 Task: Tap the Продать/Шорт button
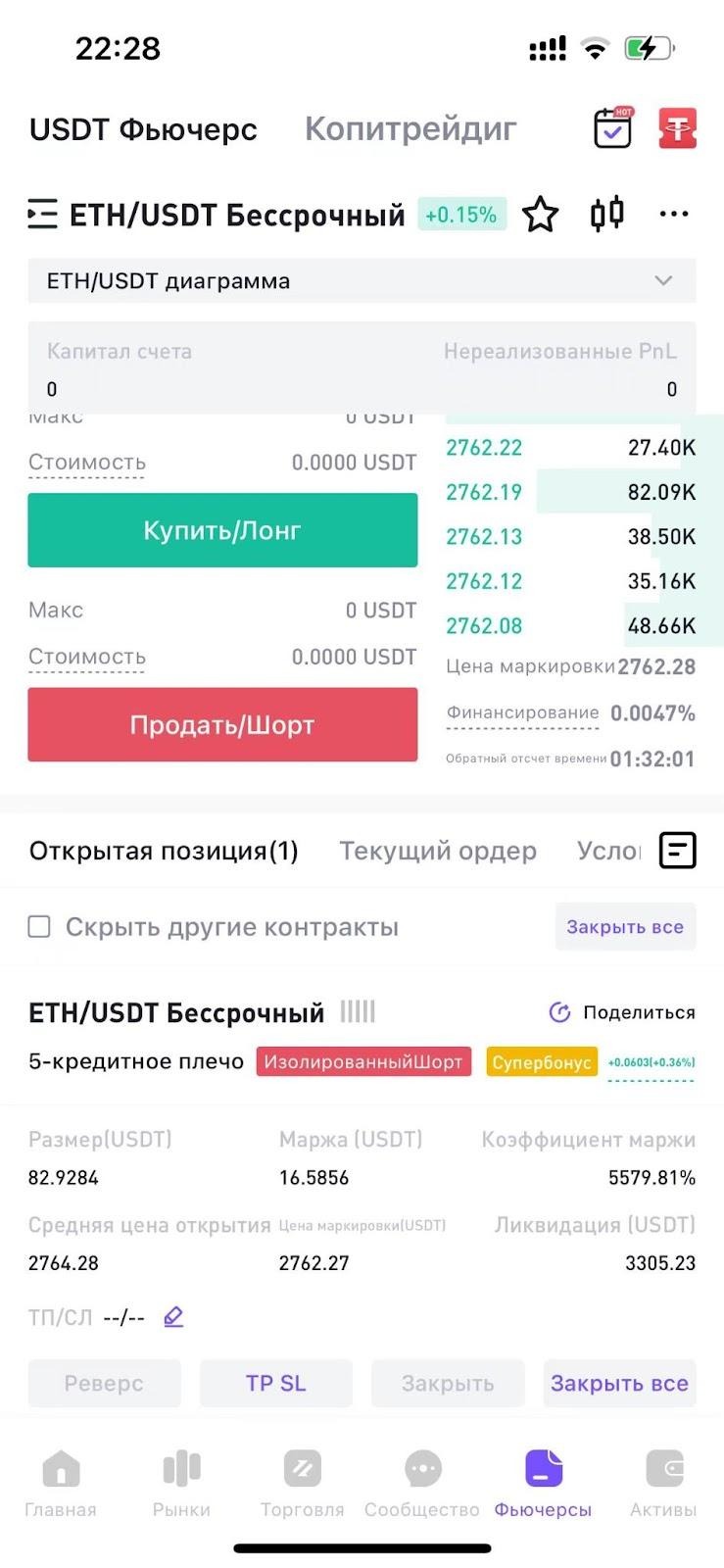pos(222,725)
